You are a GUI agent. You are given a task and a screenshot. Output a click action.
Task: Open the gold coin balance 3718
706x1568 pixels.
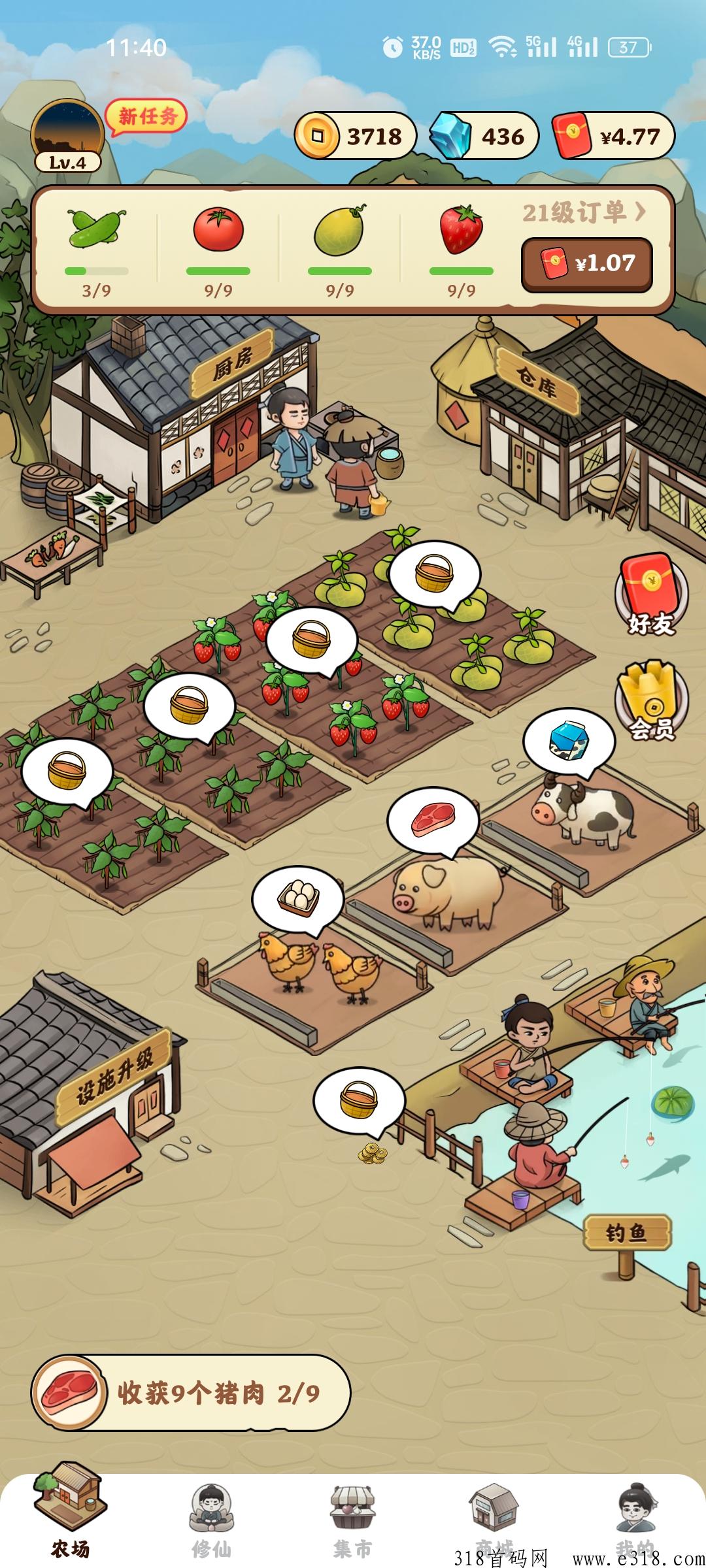[355, 136]
